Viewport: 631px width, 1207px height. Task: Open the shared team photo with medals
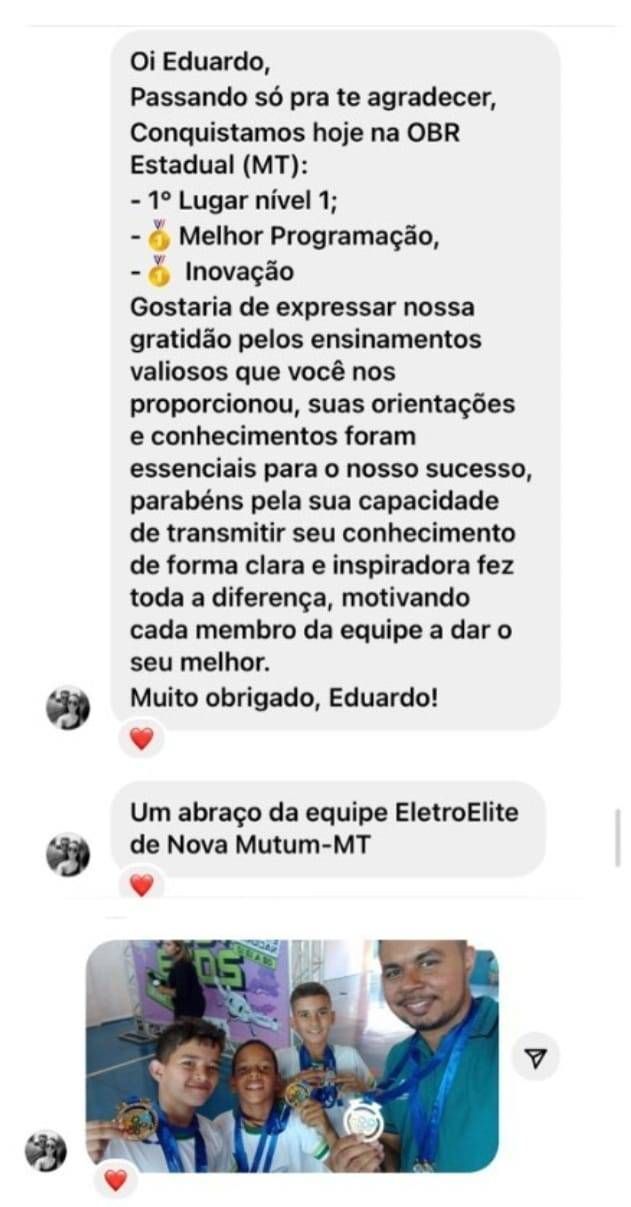pos(291,1055)
